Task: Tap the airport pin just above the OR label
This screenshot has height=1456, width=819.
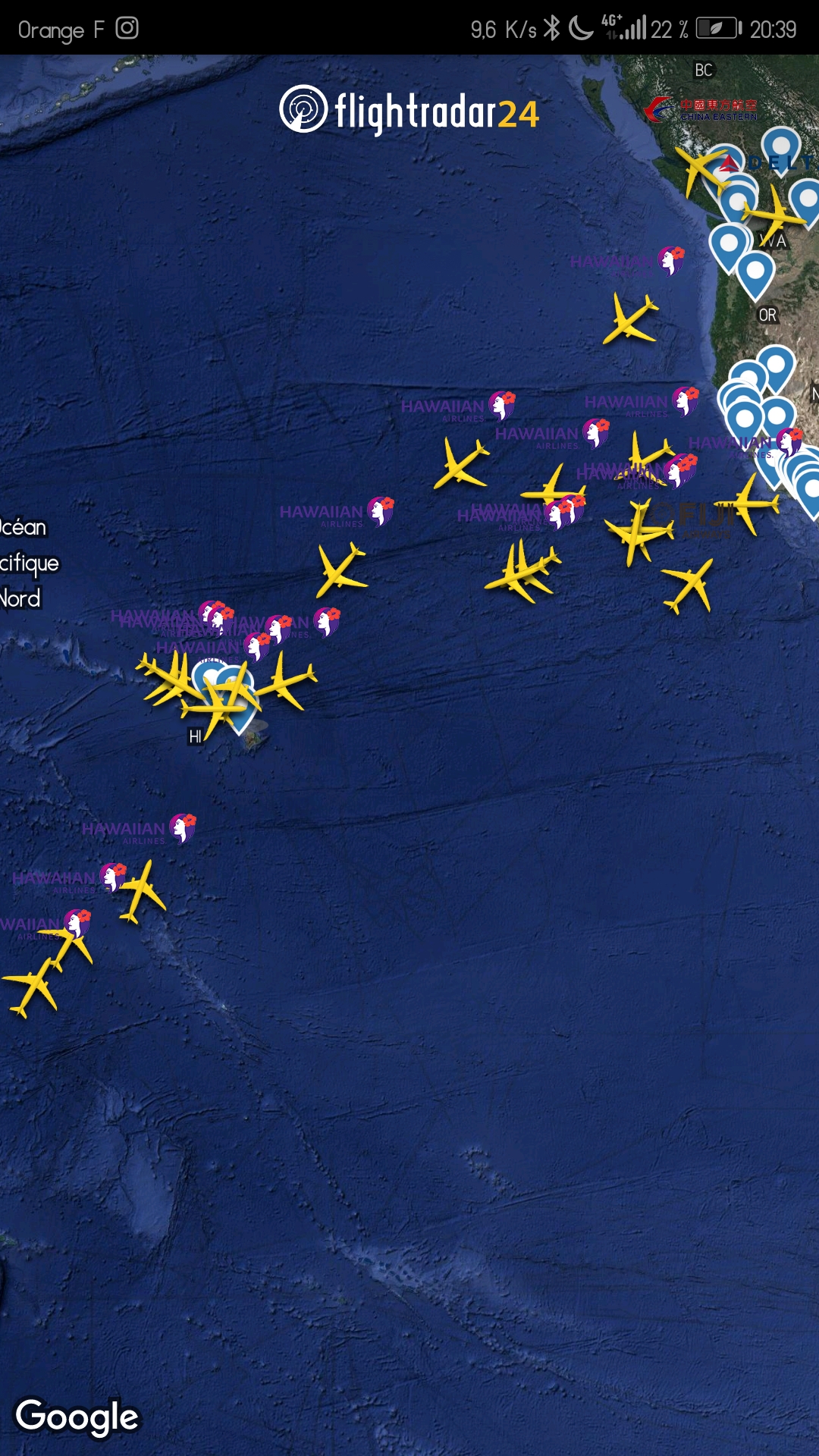Action: coord(755,271)
